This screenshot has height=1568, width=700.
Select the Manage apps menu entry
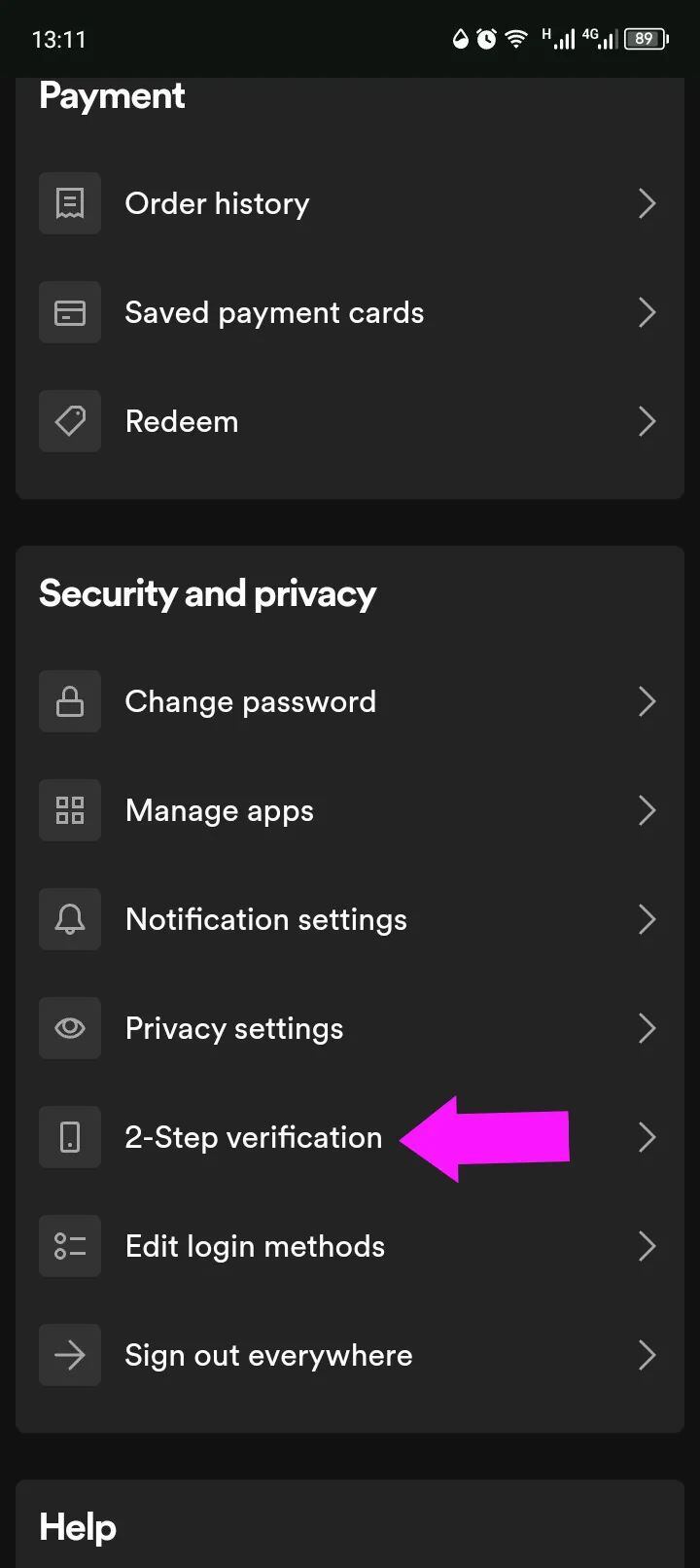coord(219,809)
